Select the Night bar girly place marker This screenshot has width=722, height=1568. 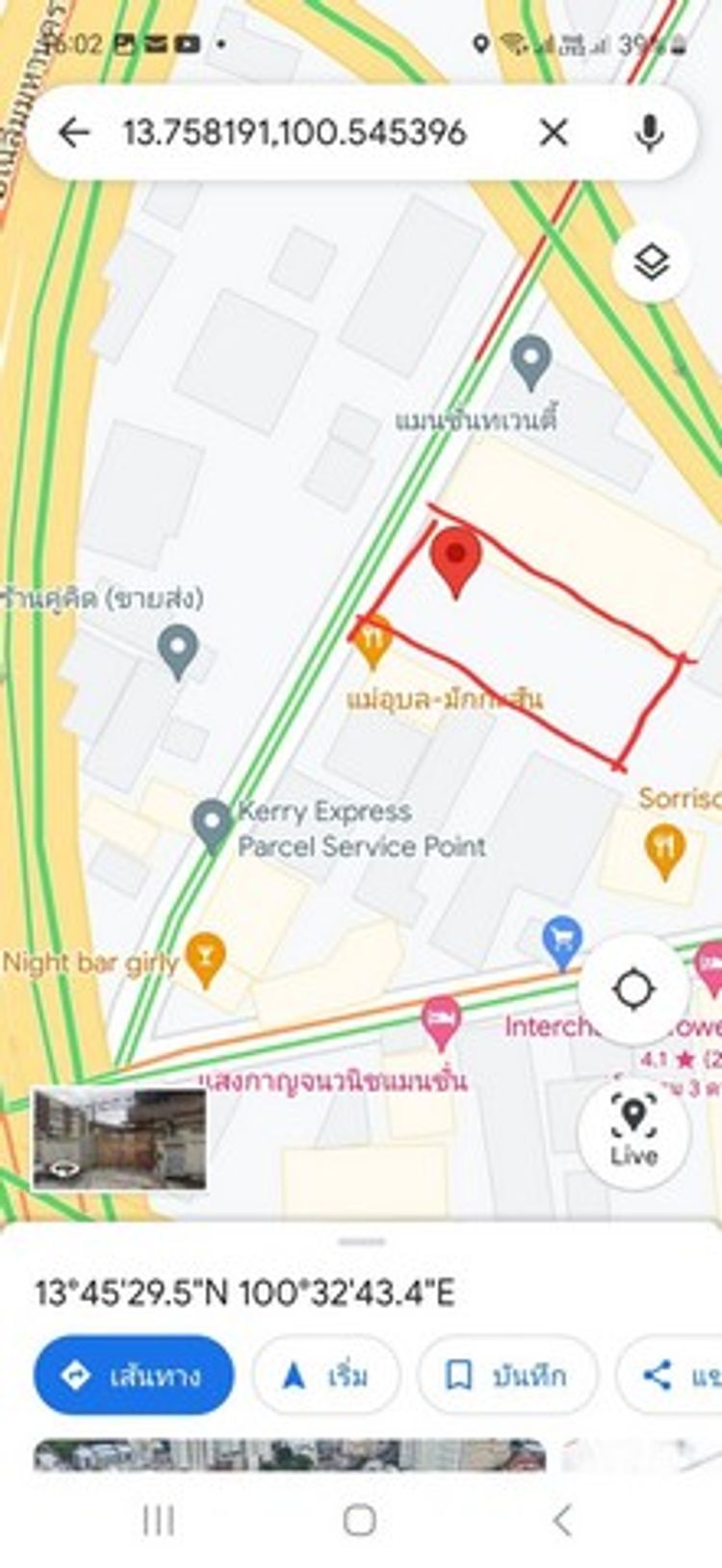tap(205, 961)
